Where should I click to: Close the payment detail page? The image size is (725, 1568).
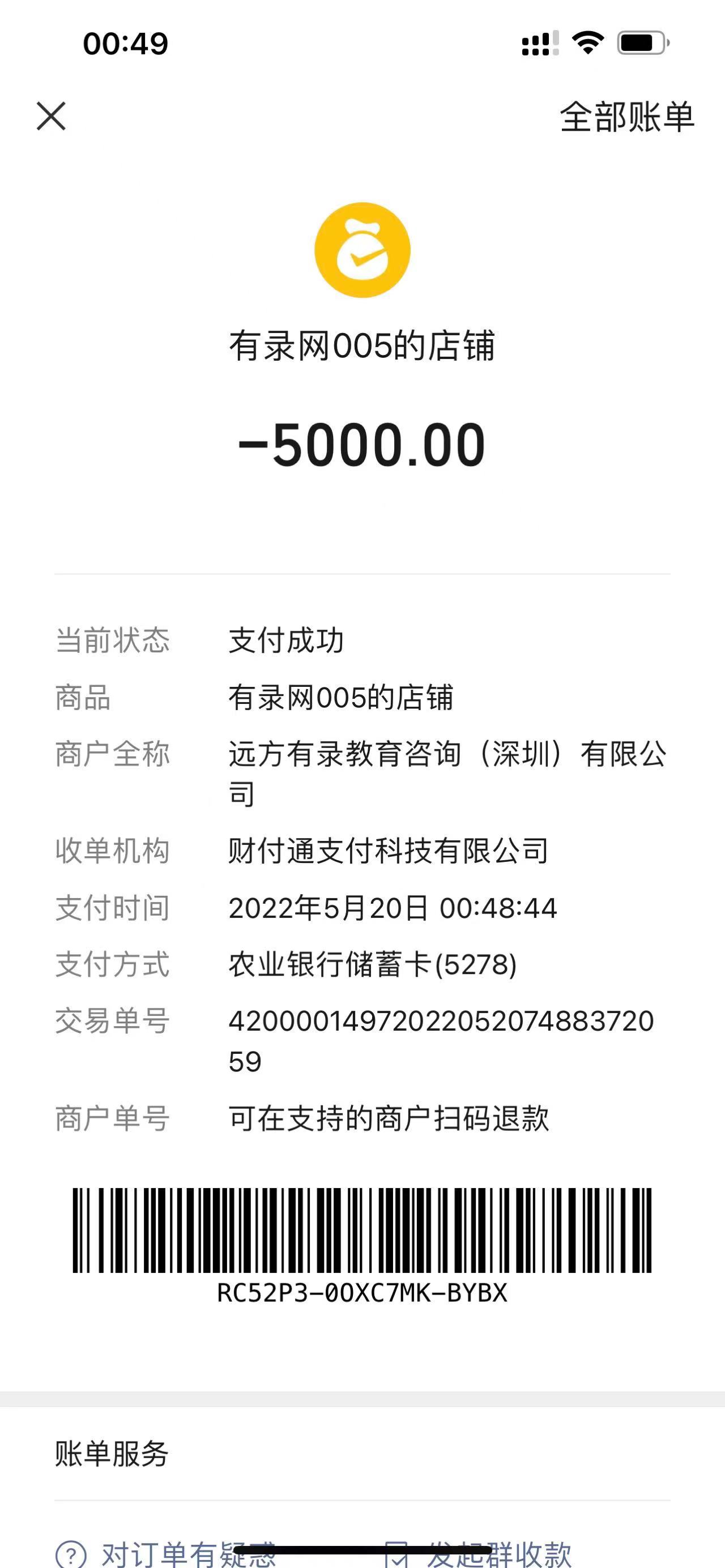51,116
